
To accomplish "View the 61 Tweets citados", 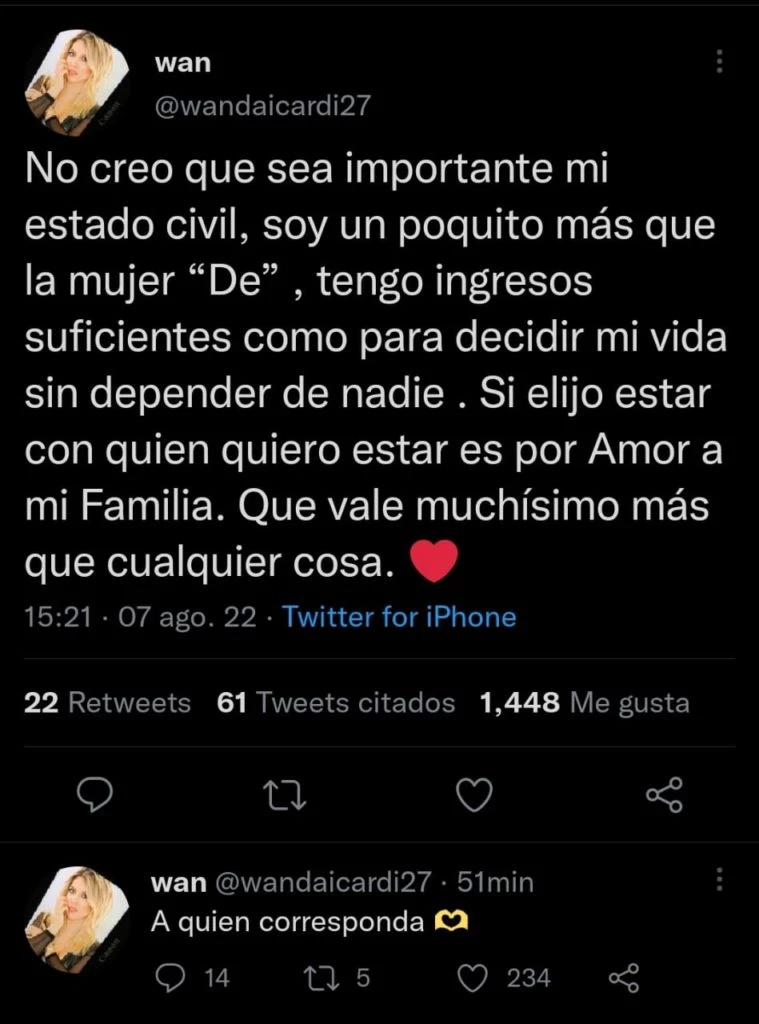I will [335, 703].
